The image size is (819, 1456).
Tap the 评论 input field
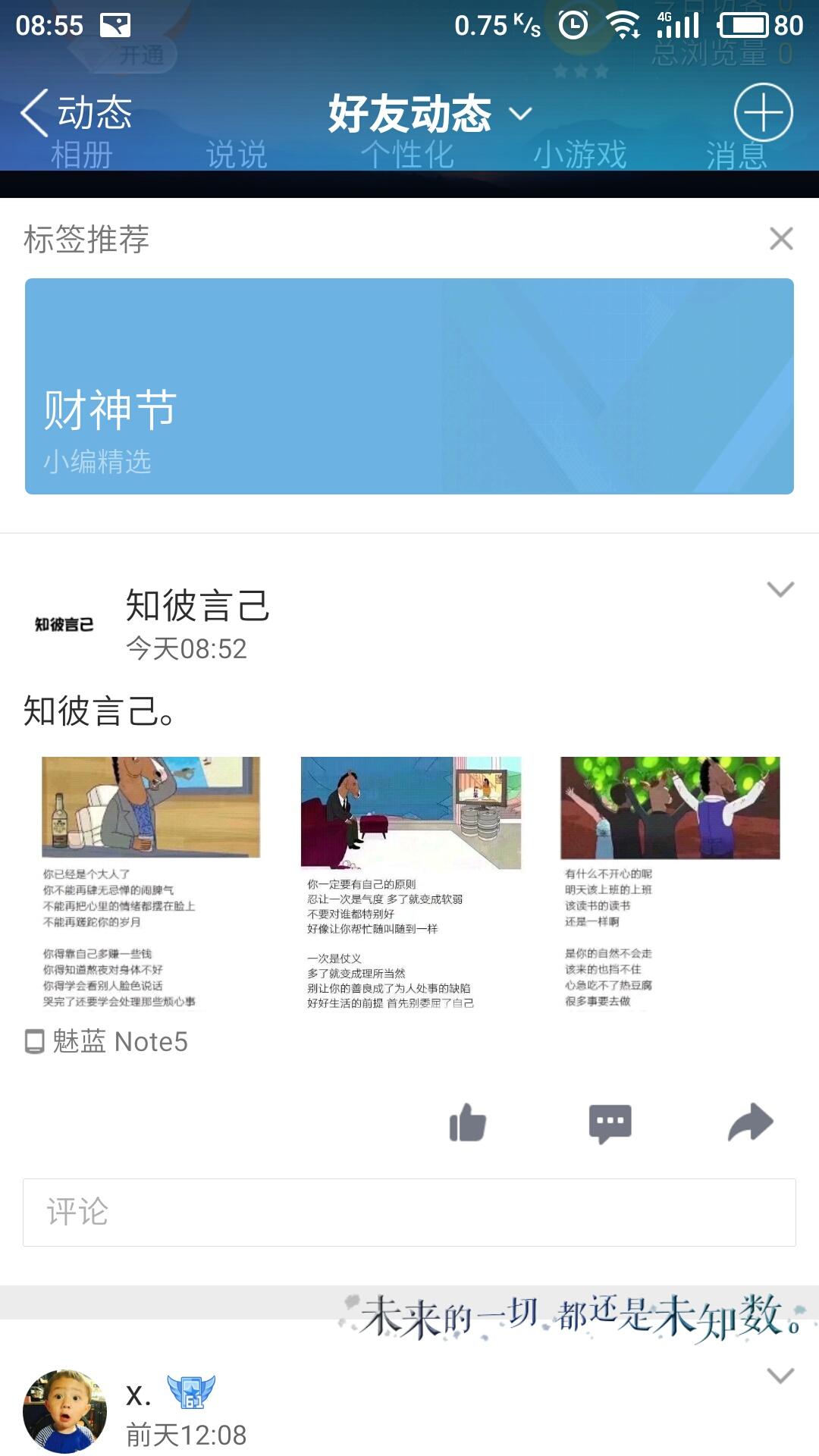409,1212
